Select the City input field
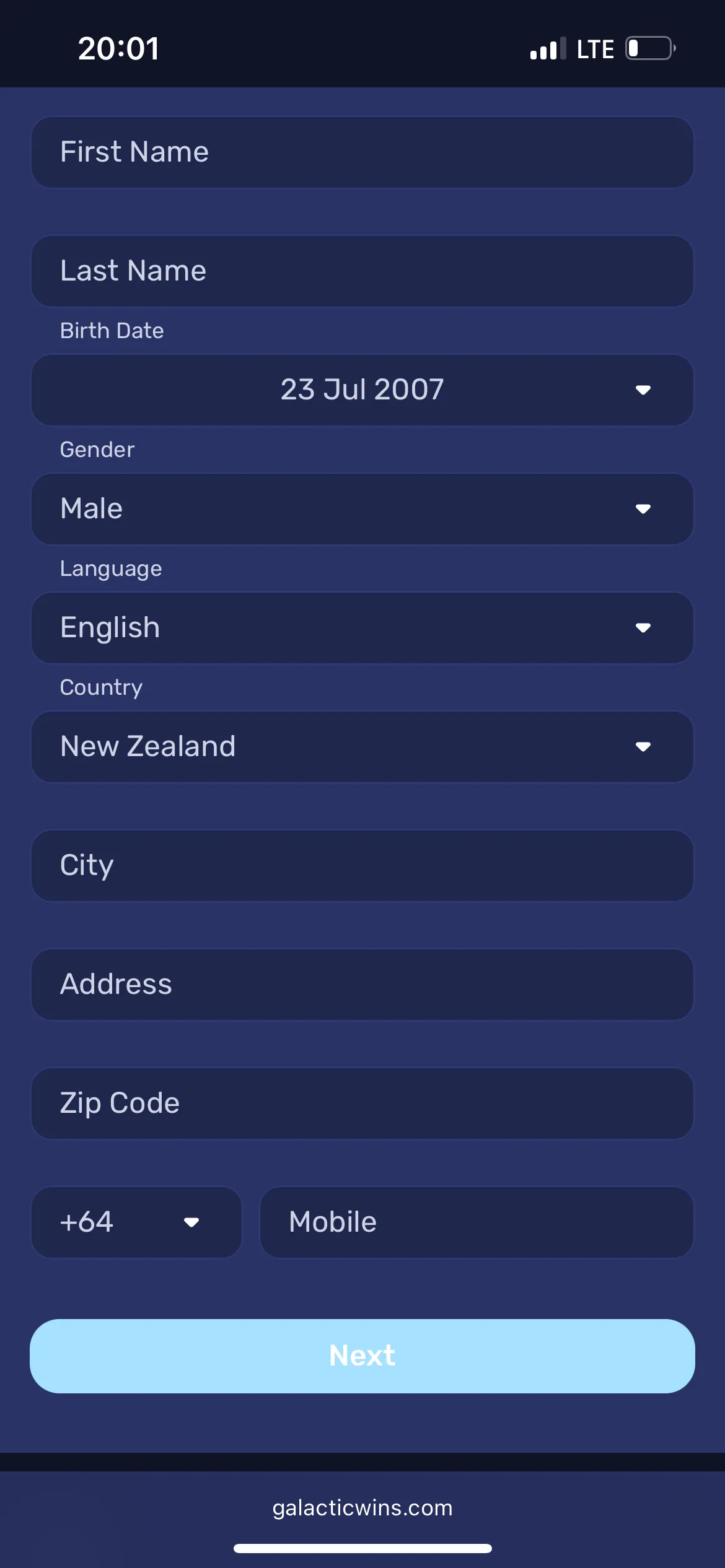725x1568 pixels. tap(362, 866)
